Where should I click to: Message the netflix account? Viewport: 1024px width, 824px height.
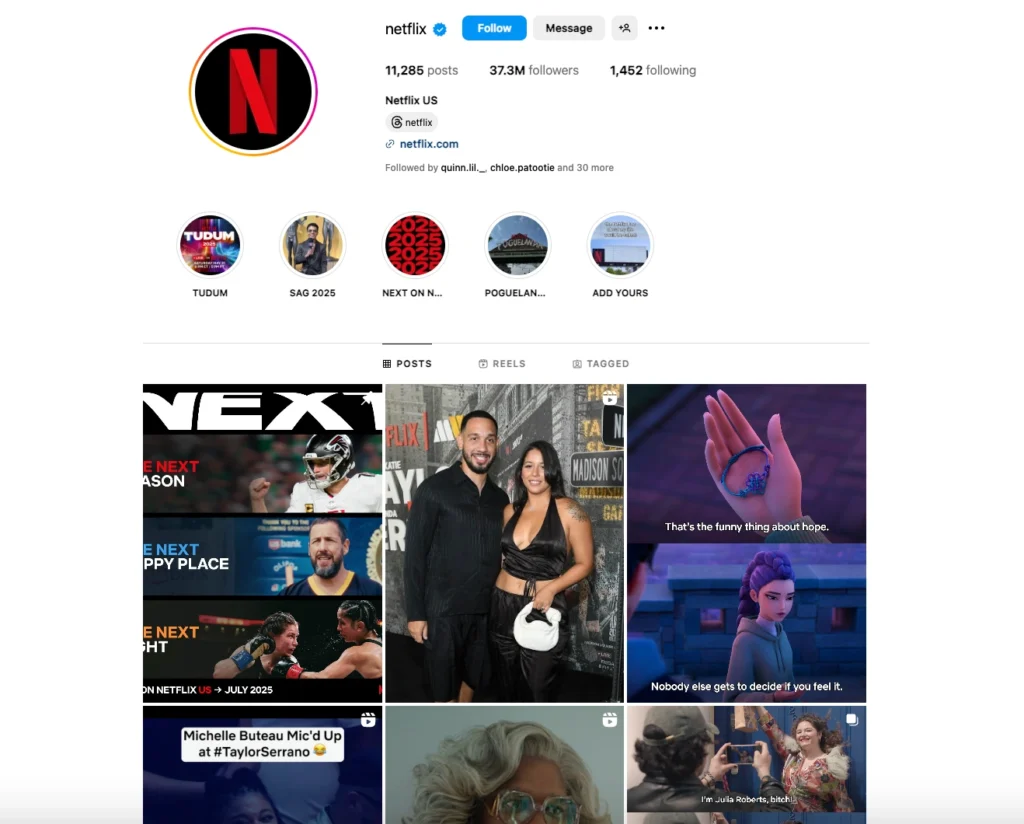pos(569,28)
